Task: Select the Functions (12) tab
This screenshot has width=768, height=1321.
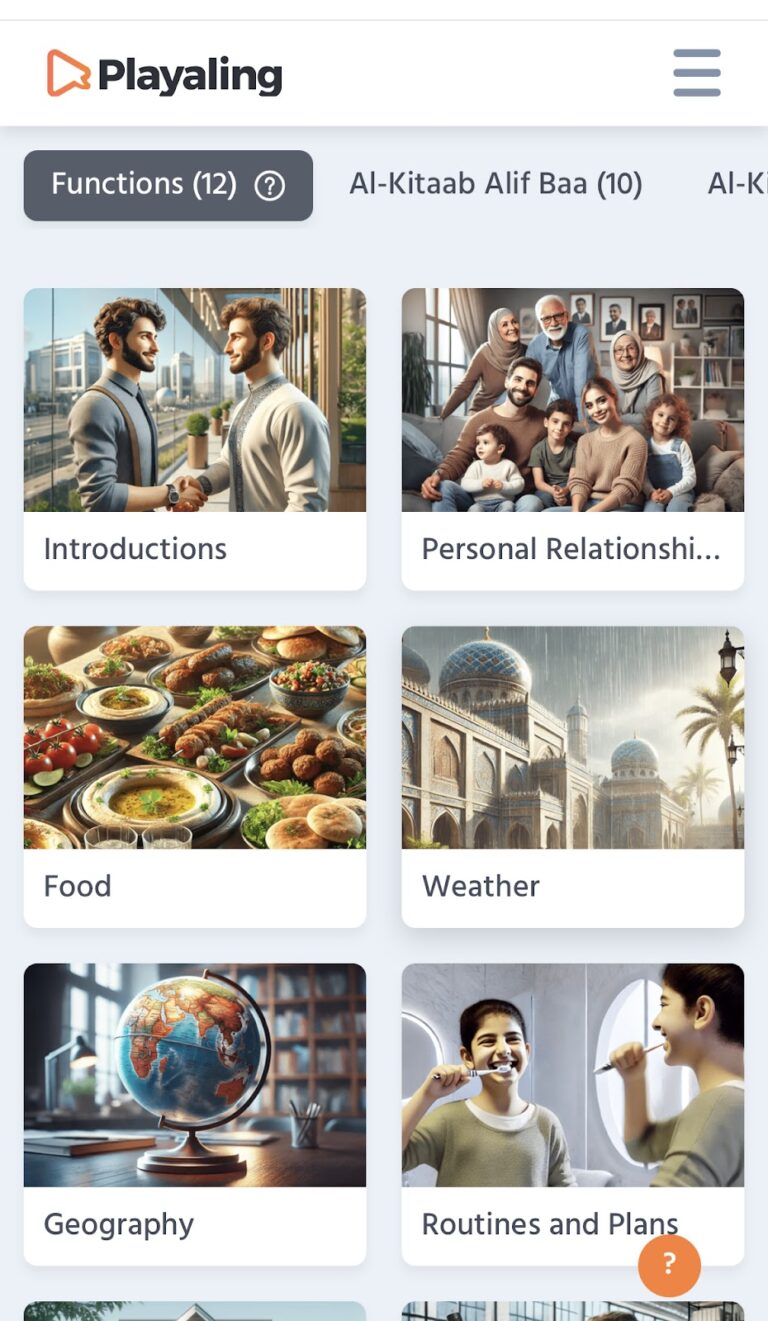Action: pos(143,185)
